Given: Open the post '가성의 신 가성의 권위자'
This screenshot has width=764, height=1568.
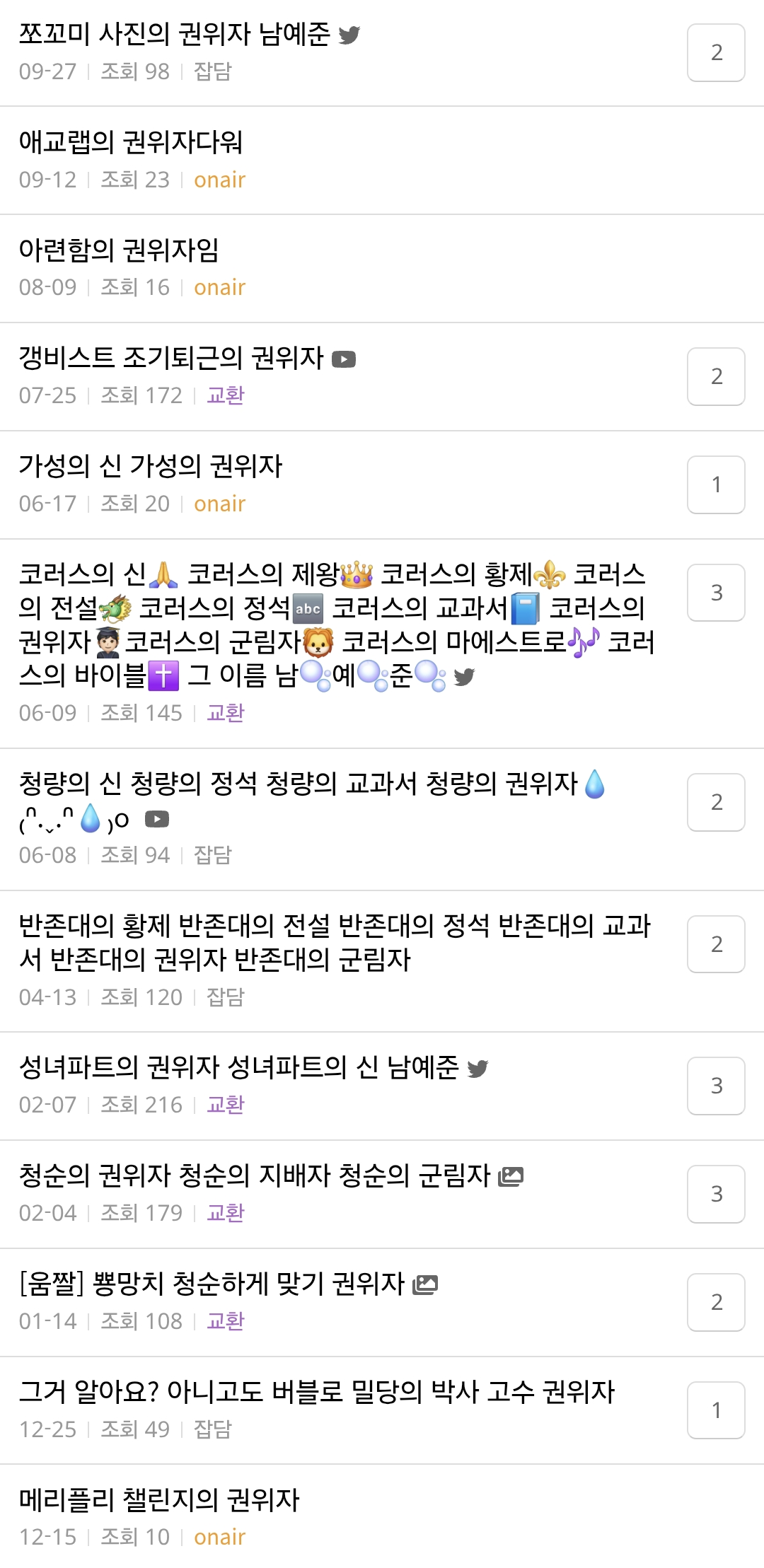Looking at the screenshot, I should coord(150,466).
